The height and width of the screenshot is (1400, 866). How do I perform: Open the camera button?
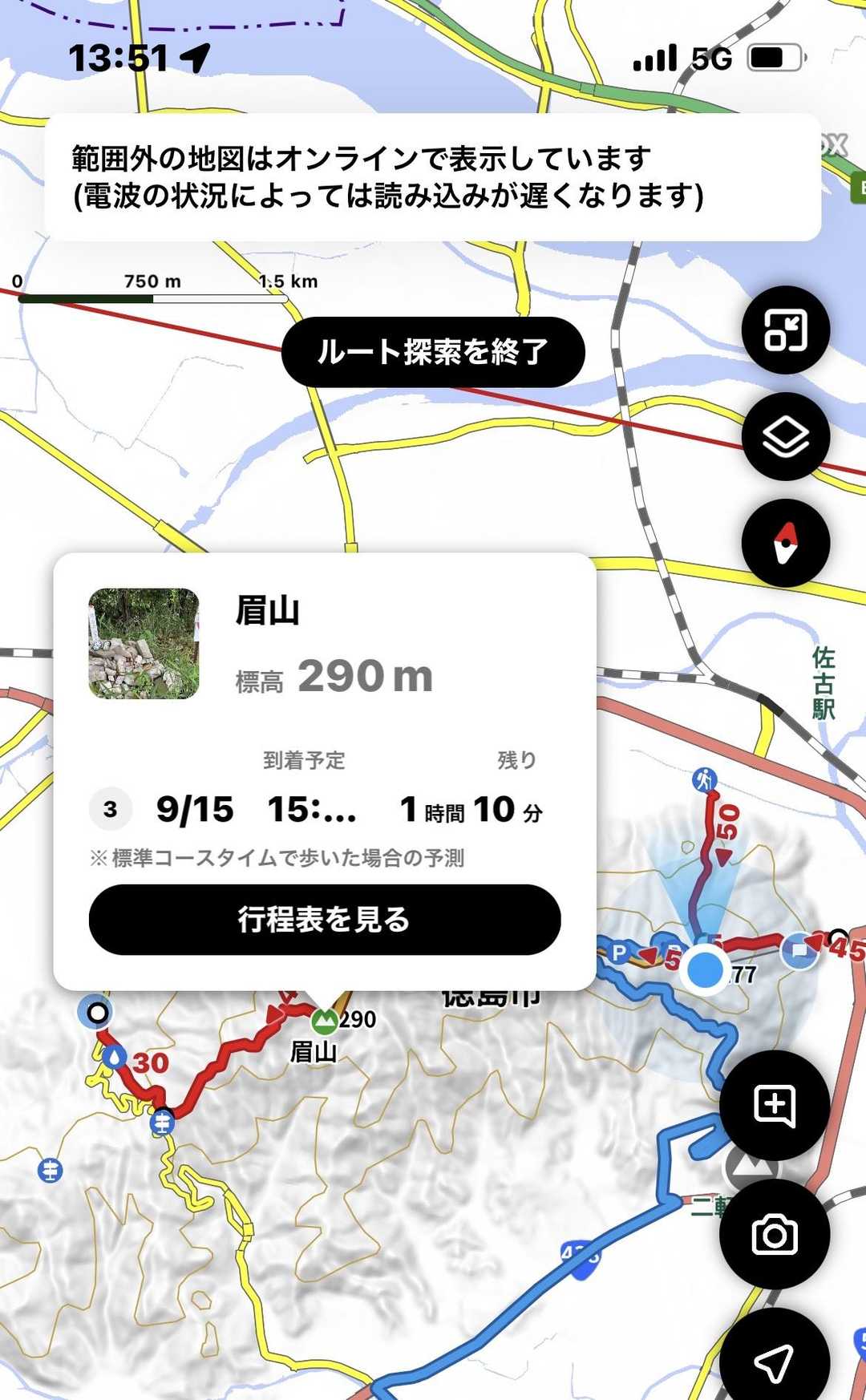pyautogui.click(x=774, y=1234)
